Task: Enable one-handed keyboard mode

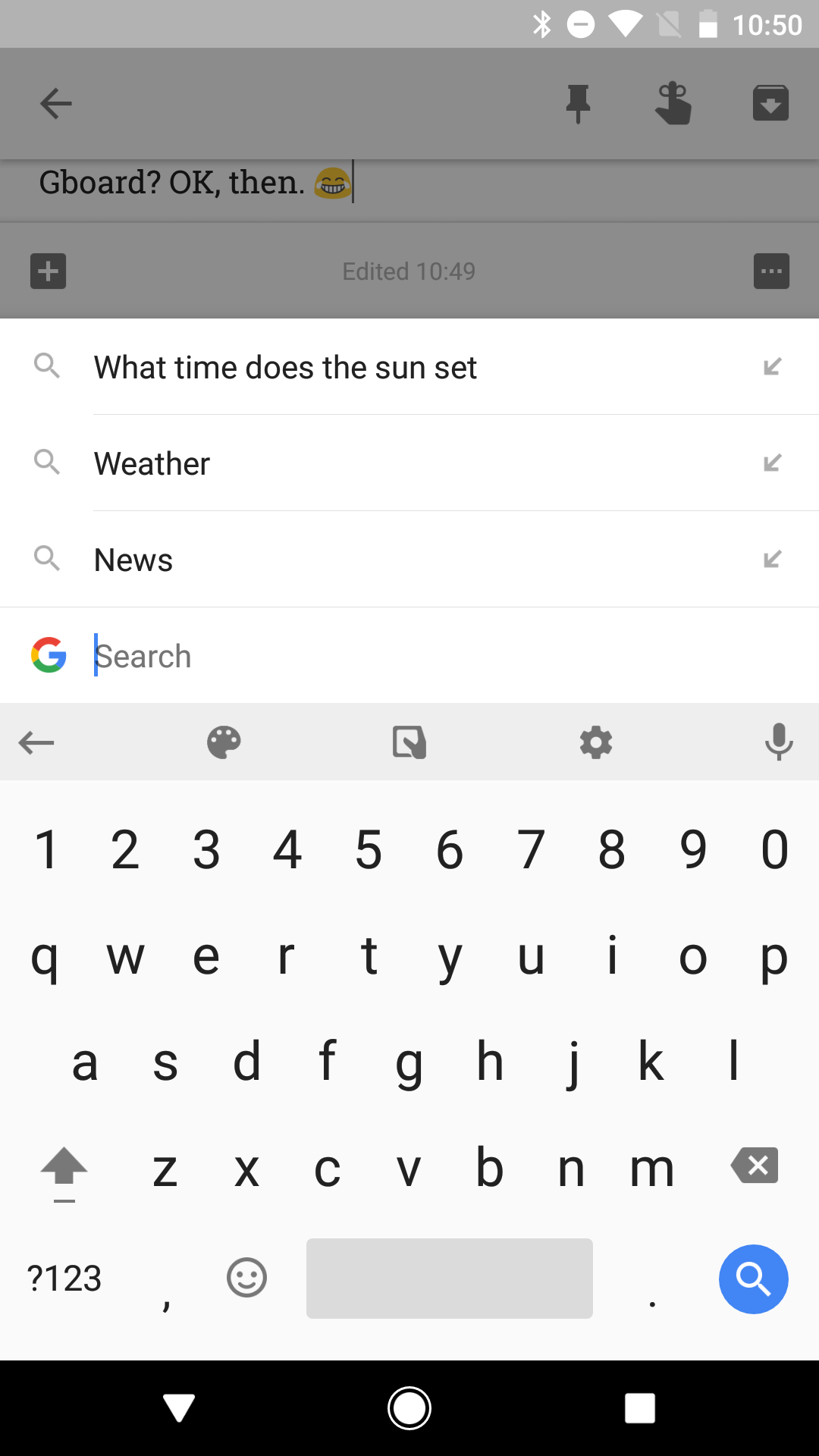Action: tap(409, 742)
